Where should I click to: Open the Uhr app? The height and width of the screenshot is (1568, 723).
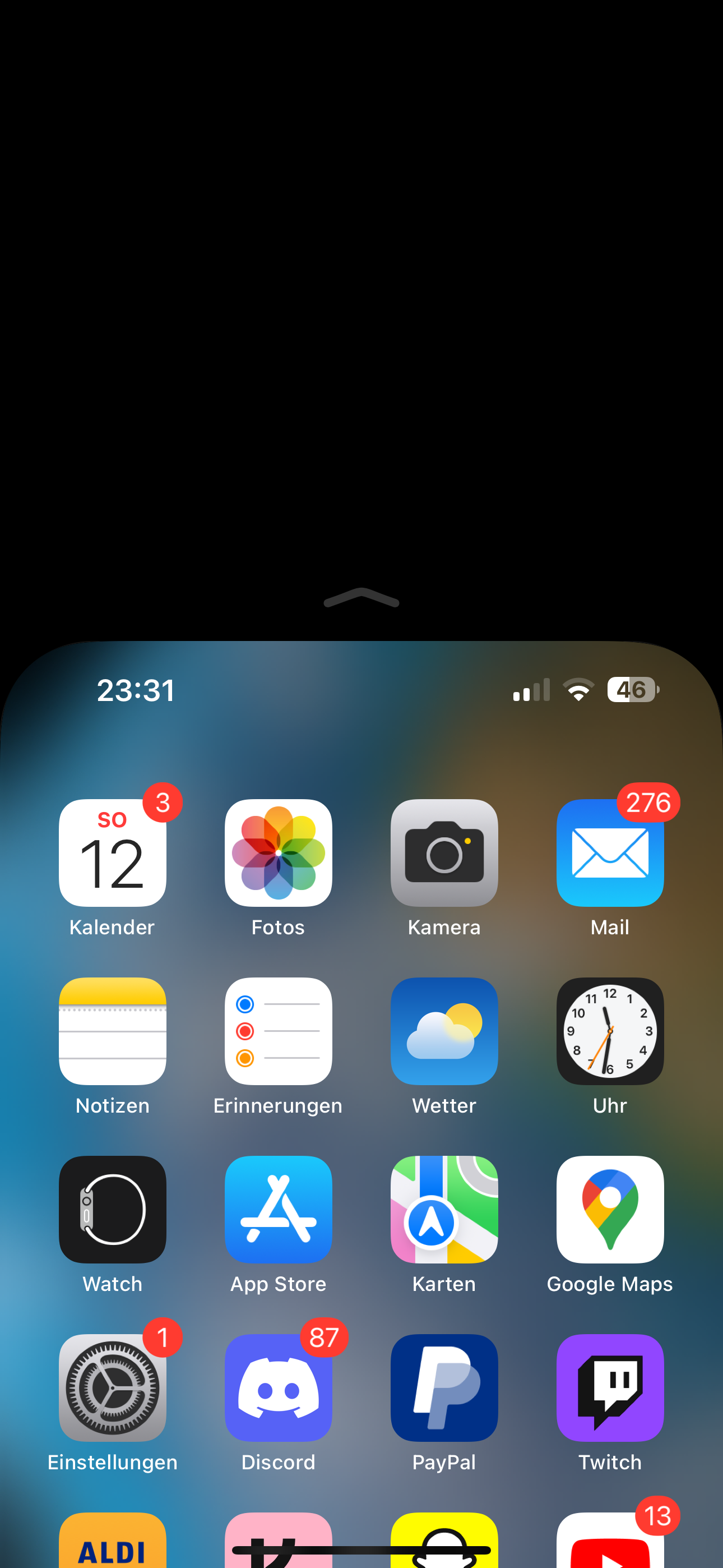[x=610, y=1031]
